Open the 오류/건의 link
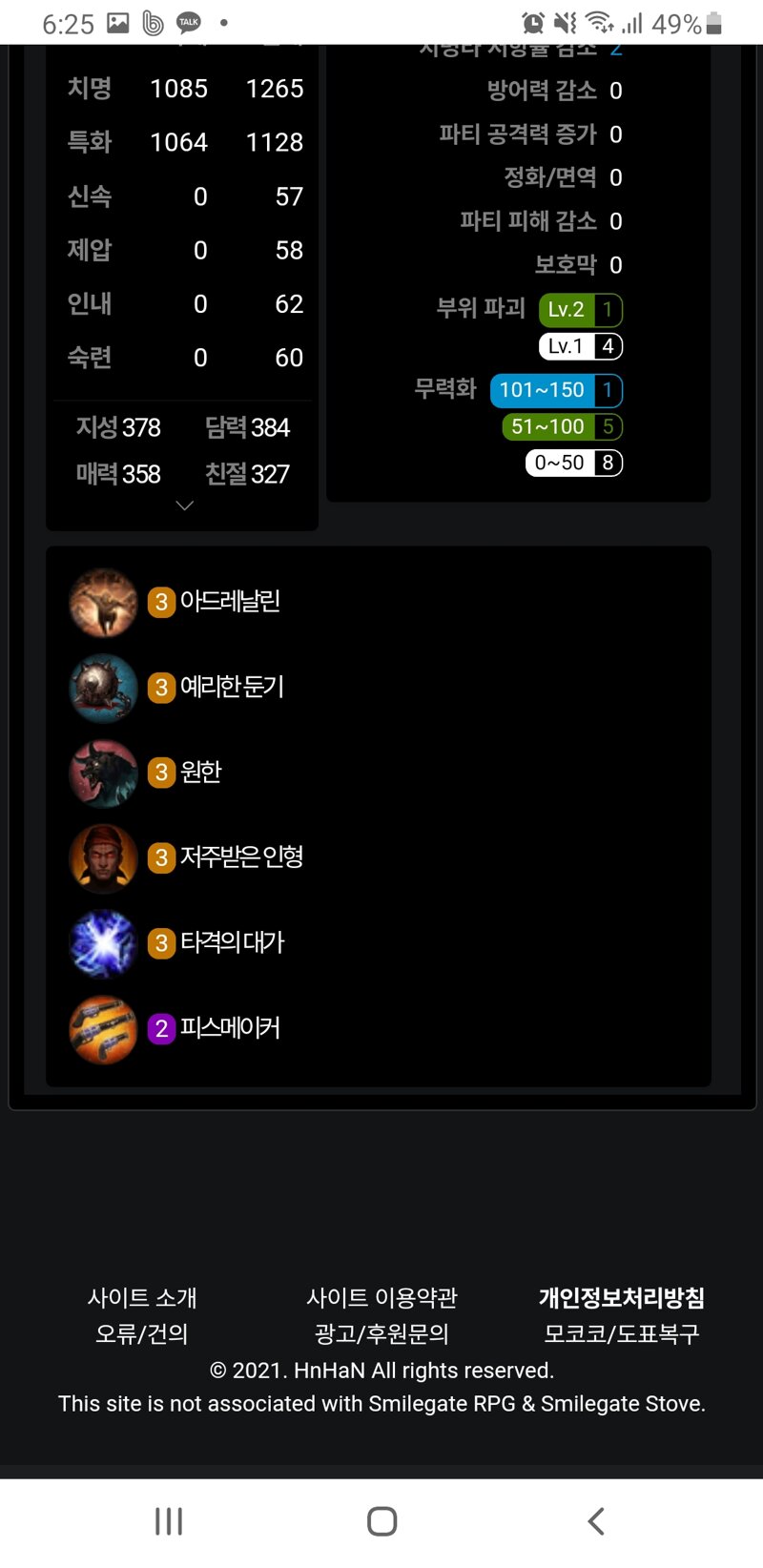 click(141, 1333)
